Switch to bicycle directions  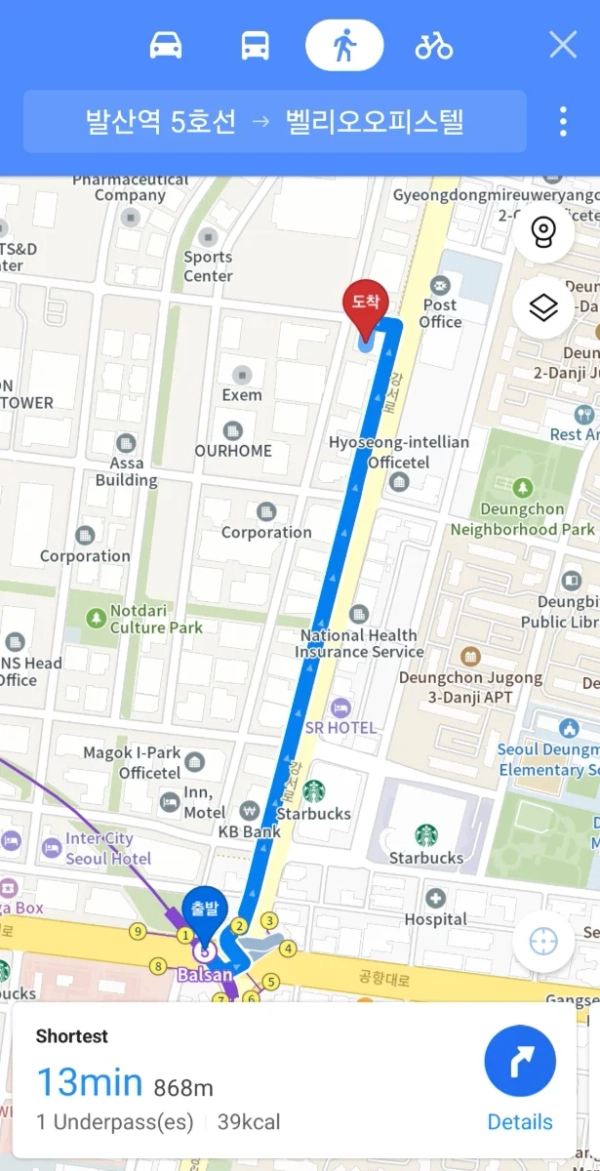[x=434, y=45]
